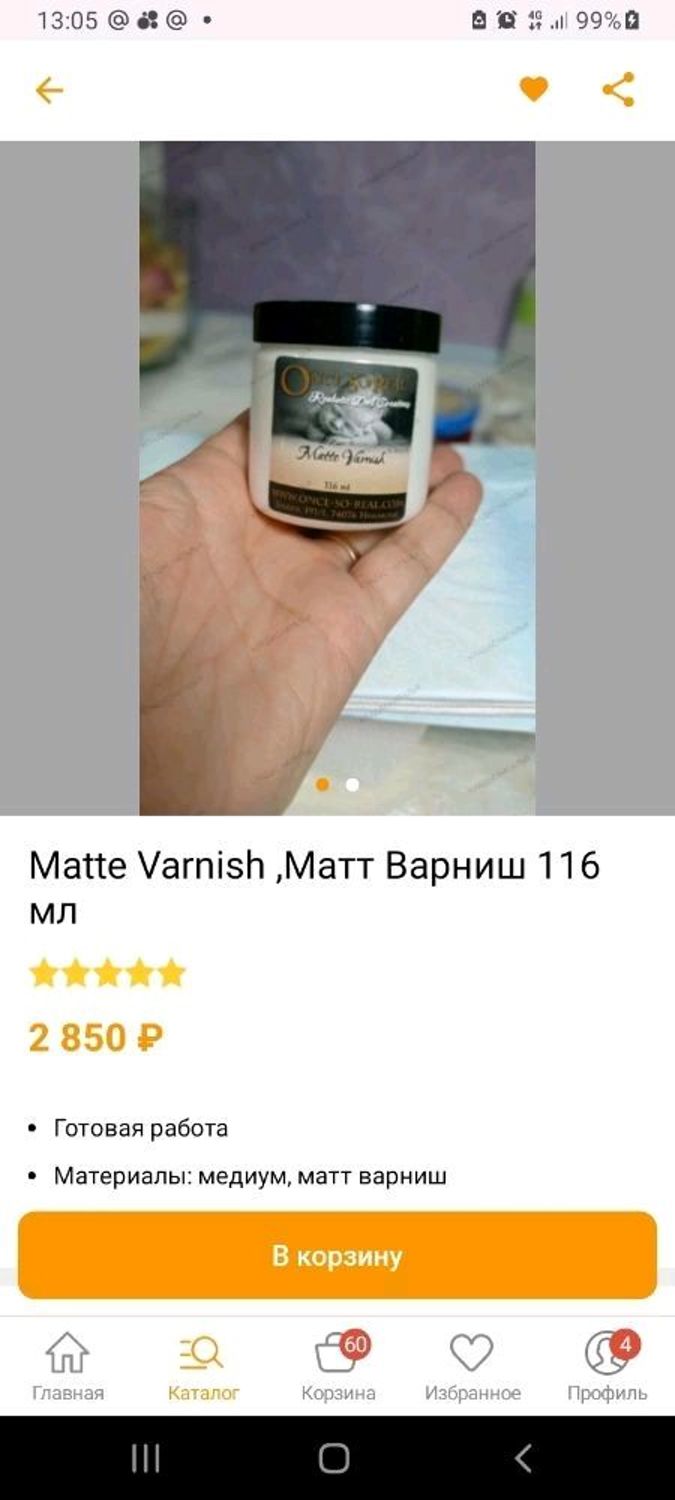Viewport: 675px width, 1500px height.
Task: Go to the Избранное tab
Action: pyautogui.click(x=472, y=1367)
